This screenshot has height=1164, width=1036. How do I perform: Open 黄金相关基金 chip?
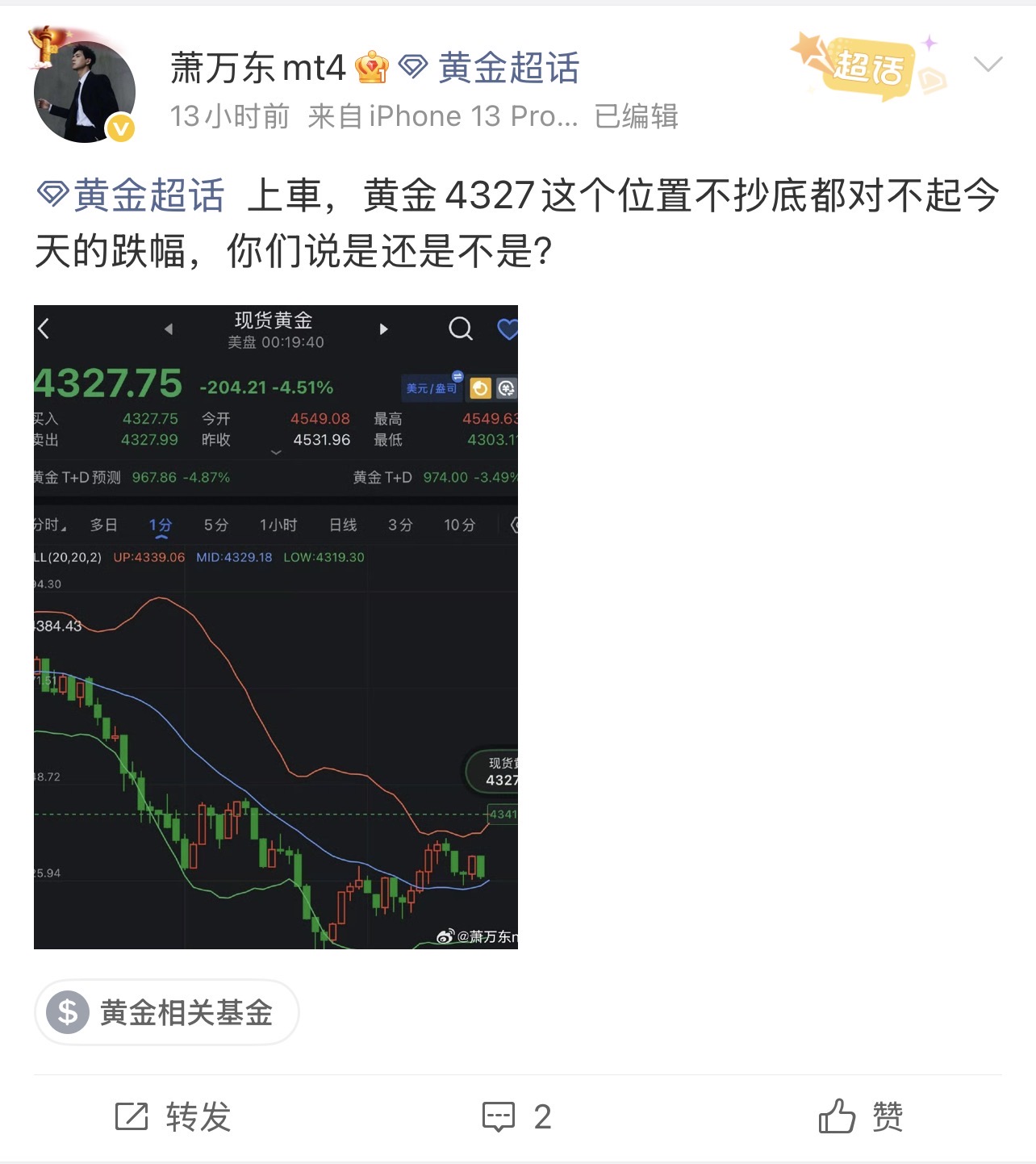pos(167,1012)
